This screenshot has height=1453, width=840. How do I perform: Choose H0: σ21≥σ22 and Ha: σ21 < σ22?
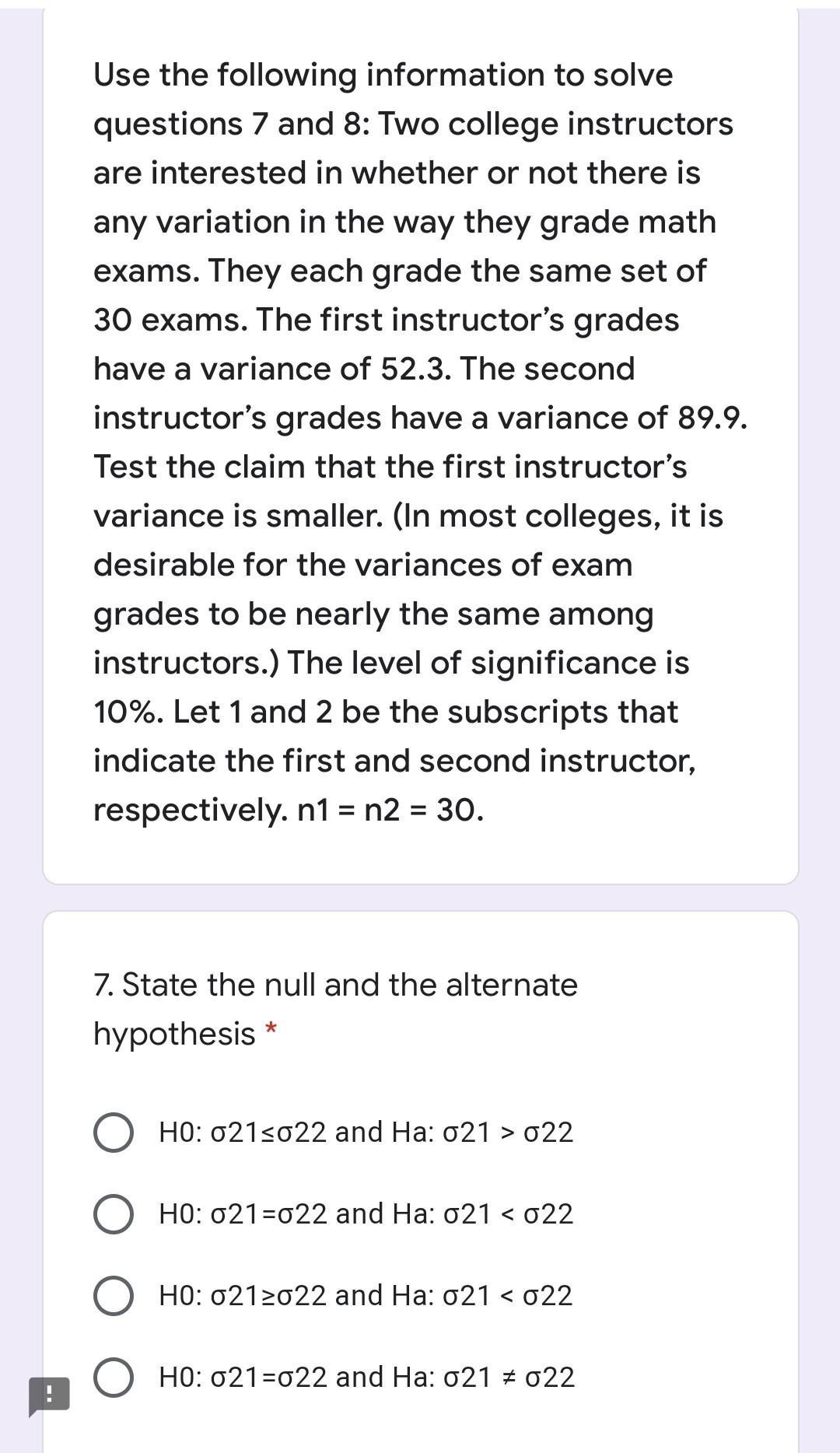pos(114,1296)
